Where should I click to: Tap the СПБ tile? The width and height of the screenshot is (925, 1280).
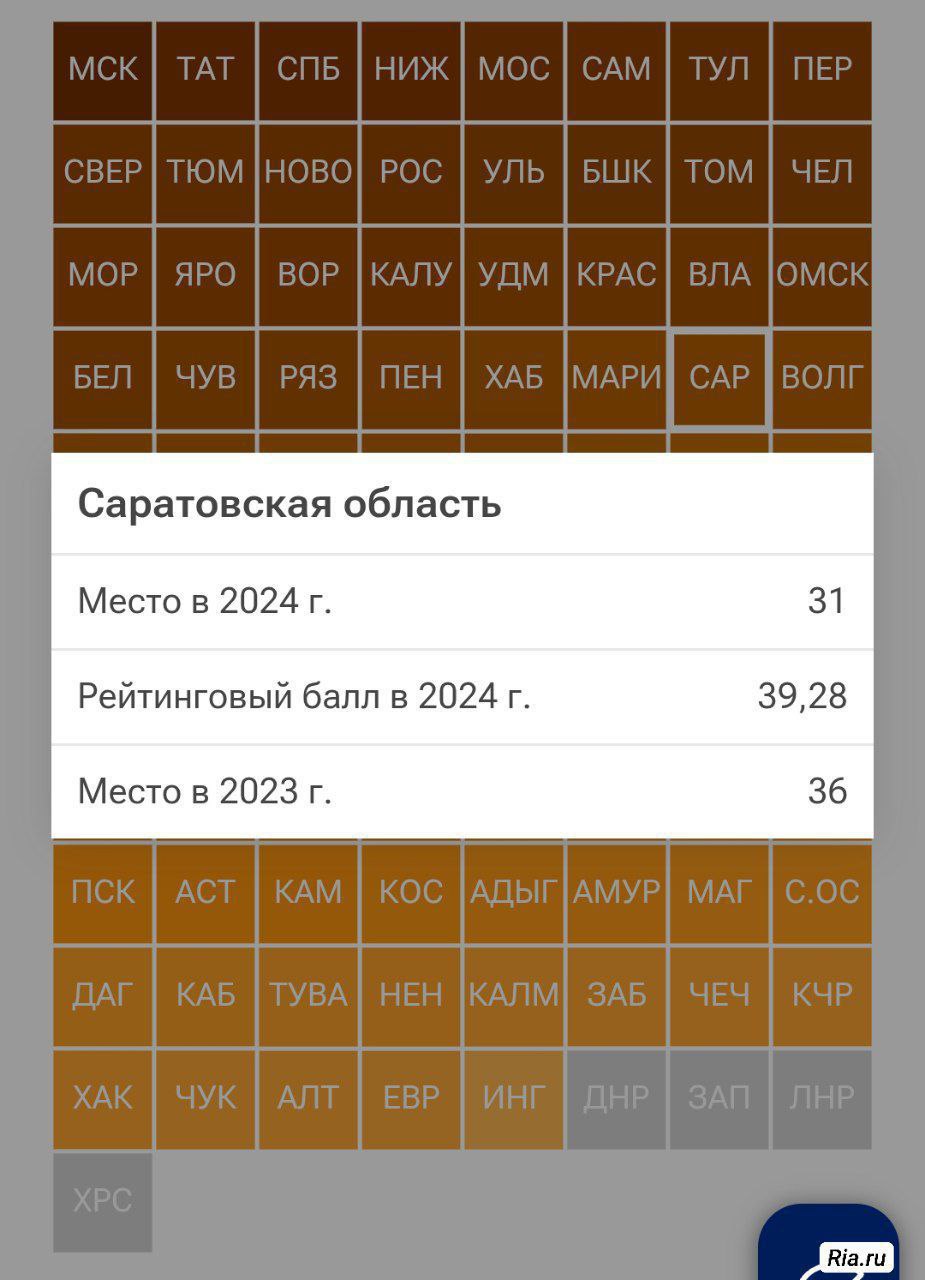click(x=308, y=70)
